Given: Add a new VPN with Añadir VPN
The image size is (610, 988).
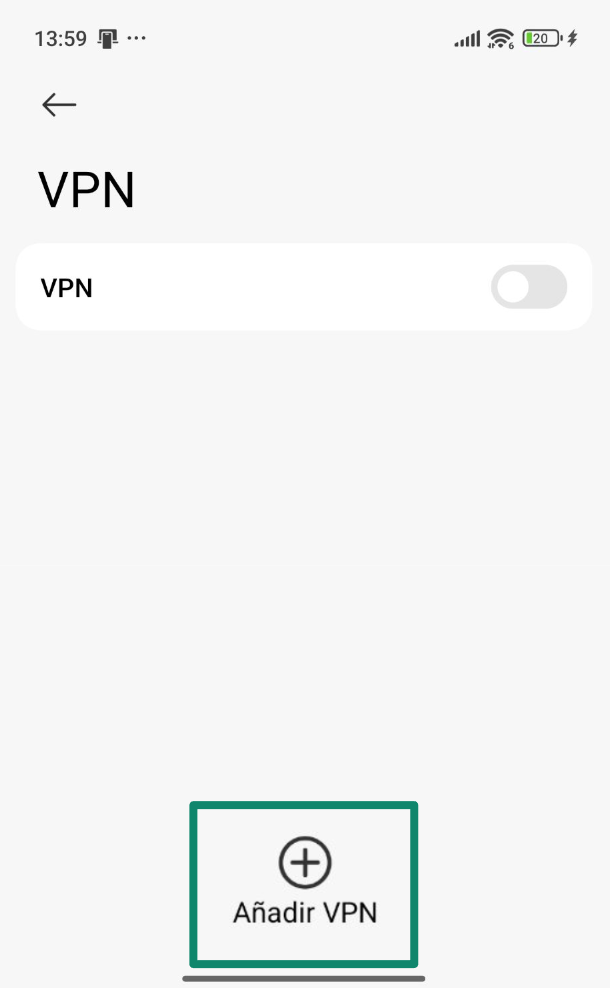Looking at the screenshot, I should 304,883.
